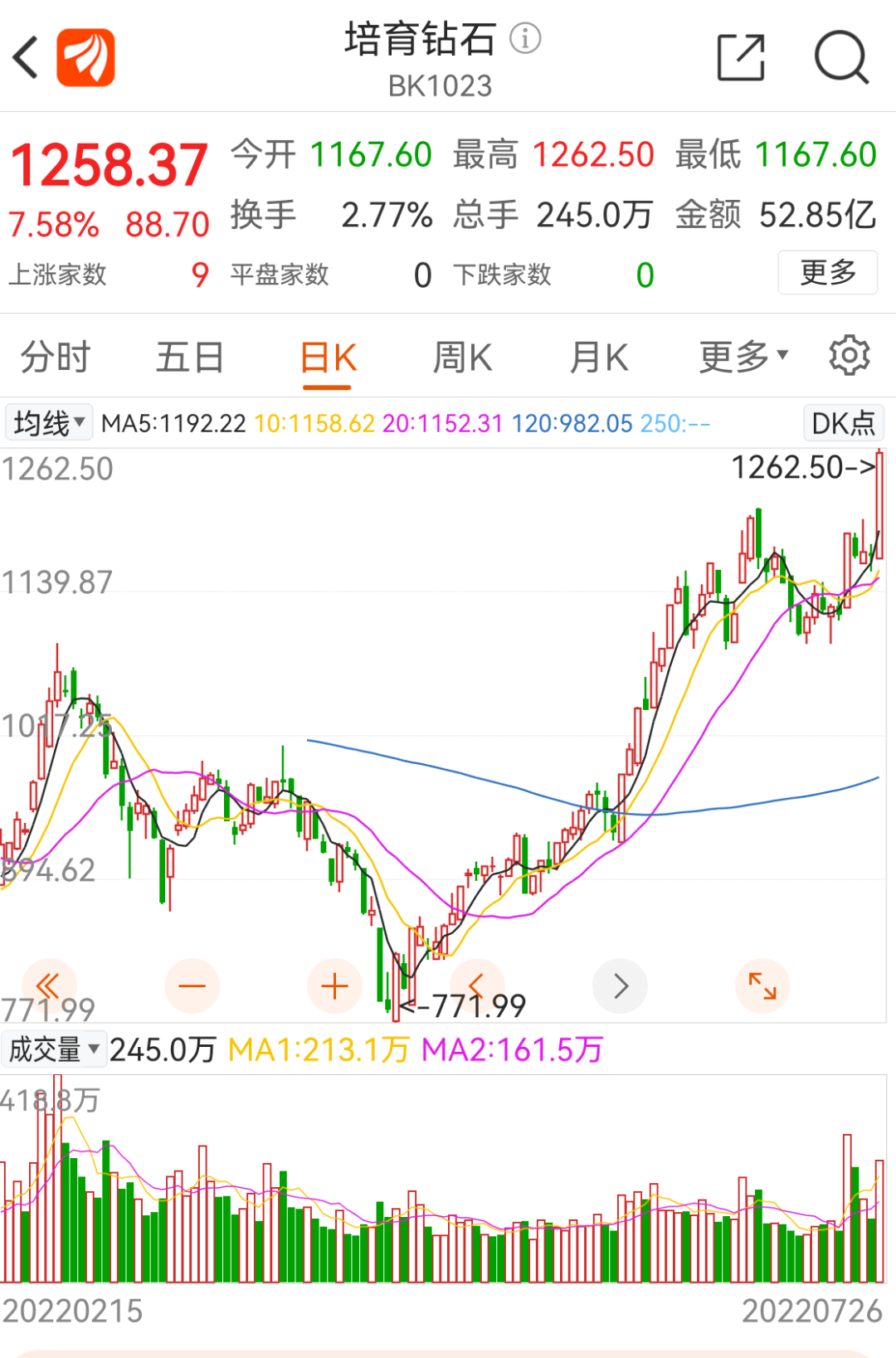This screenshot has height=1358, width=896.
Task: Zoom in the chart with plus
Action: (x=334, y=986)
